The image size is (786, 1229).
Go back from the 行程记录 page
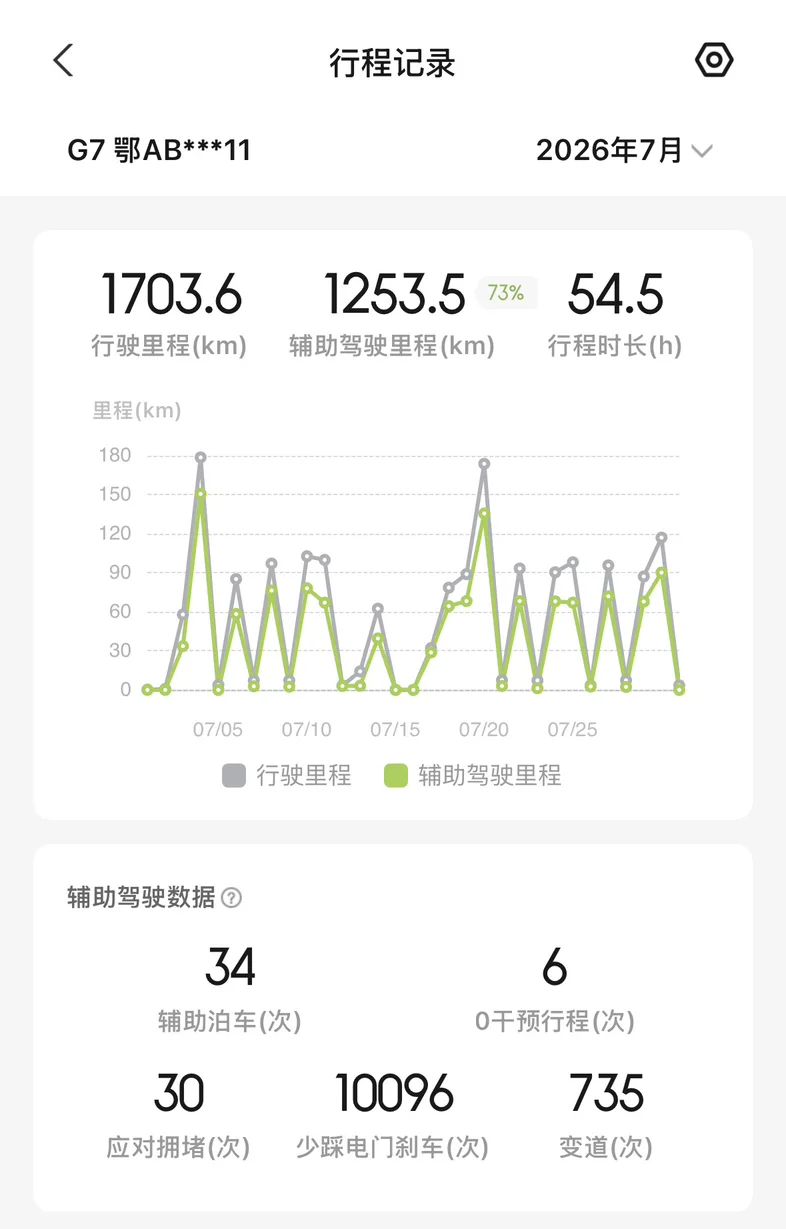(63, 61)
